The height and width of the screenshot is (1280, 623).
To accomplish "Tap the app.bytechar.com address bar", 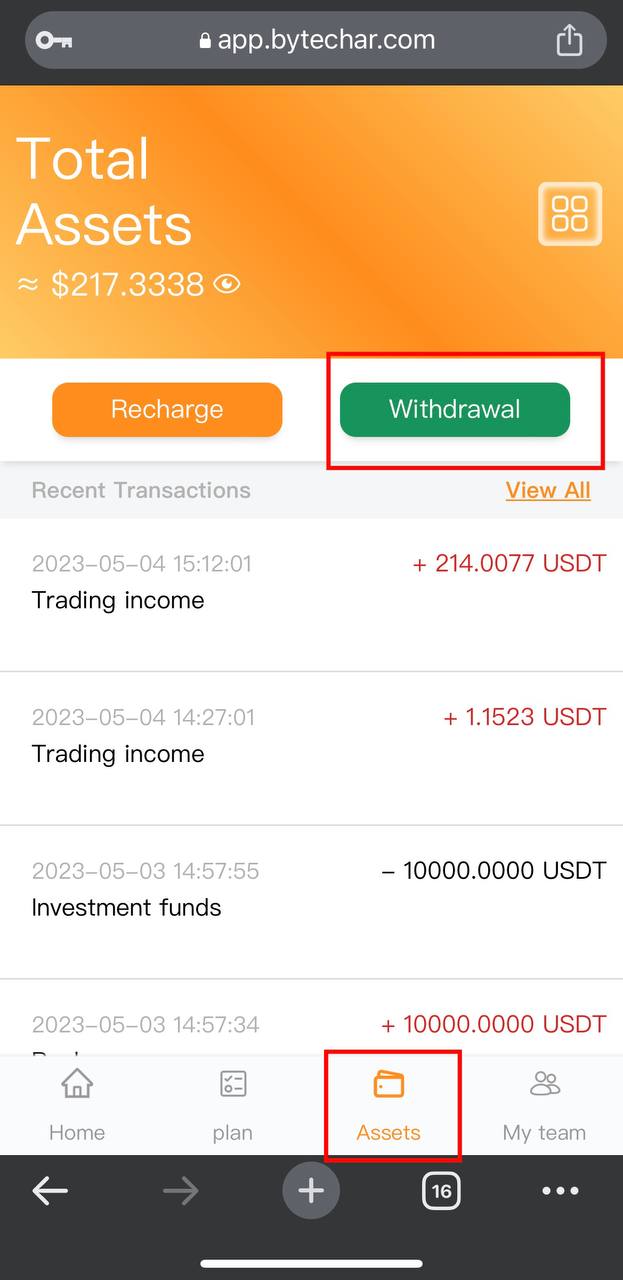I will 316,40.
